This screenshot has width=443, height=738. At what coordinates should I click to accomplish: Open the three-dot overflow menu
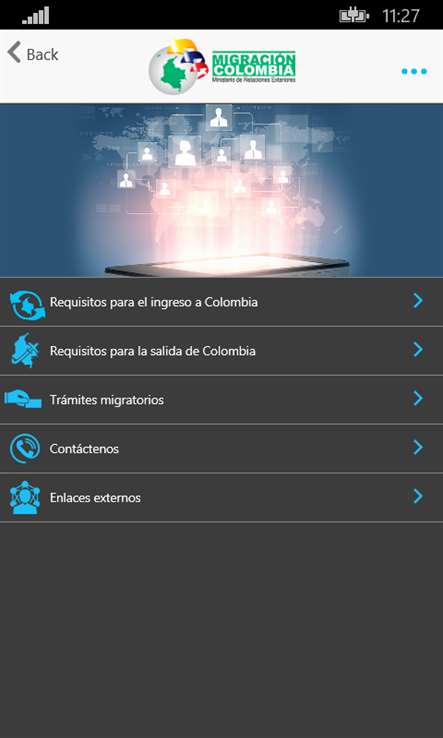pyautogui.click(x=414, y=72)
